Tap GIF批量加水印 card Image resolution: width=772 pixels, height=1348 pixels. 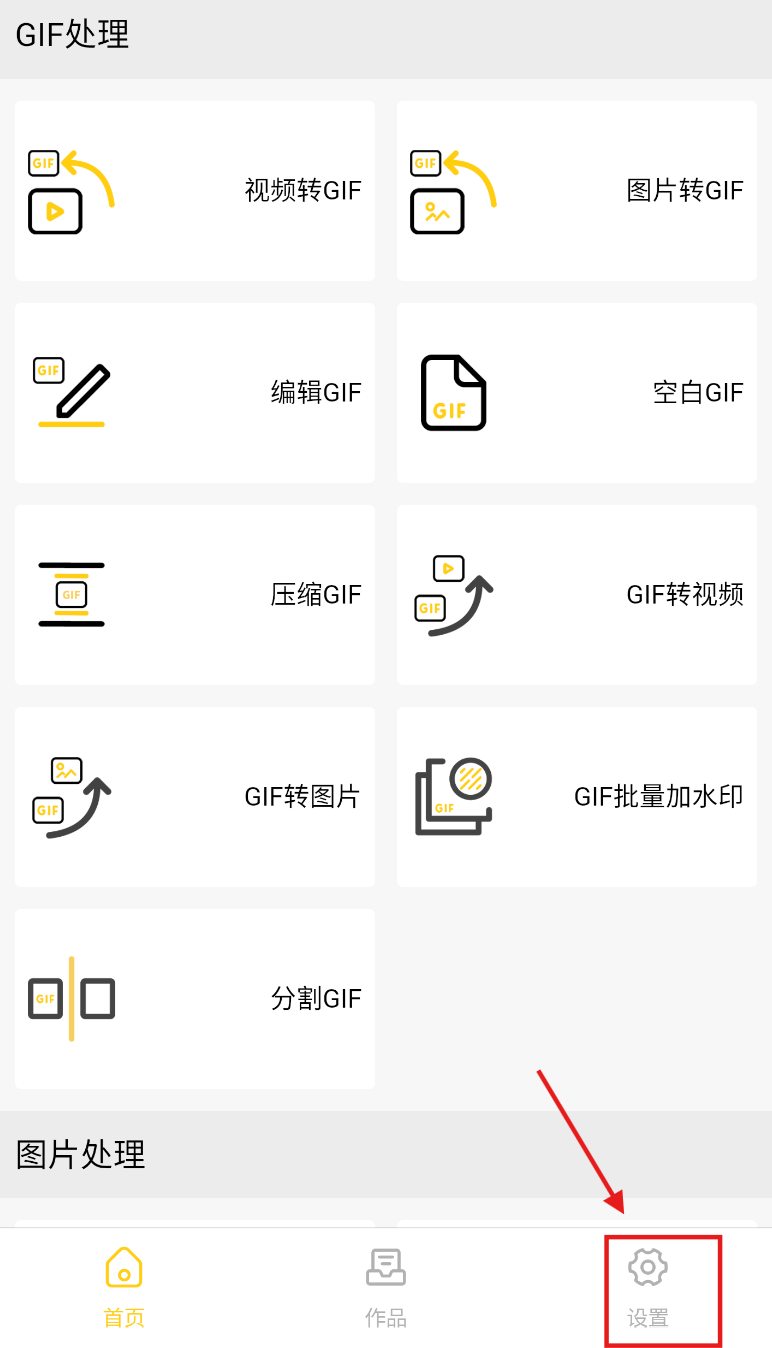tap(576, 797)
